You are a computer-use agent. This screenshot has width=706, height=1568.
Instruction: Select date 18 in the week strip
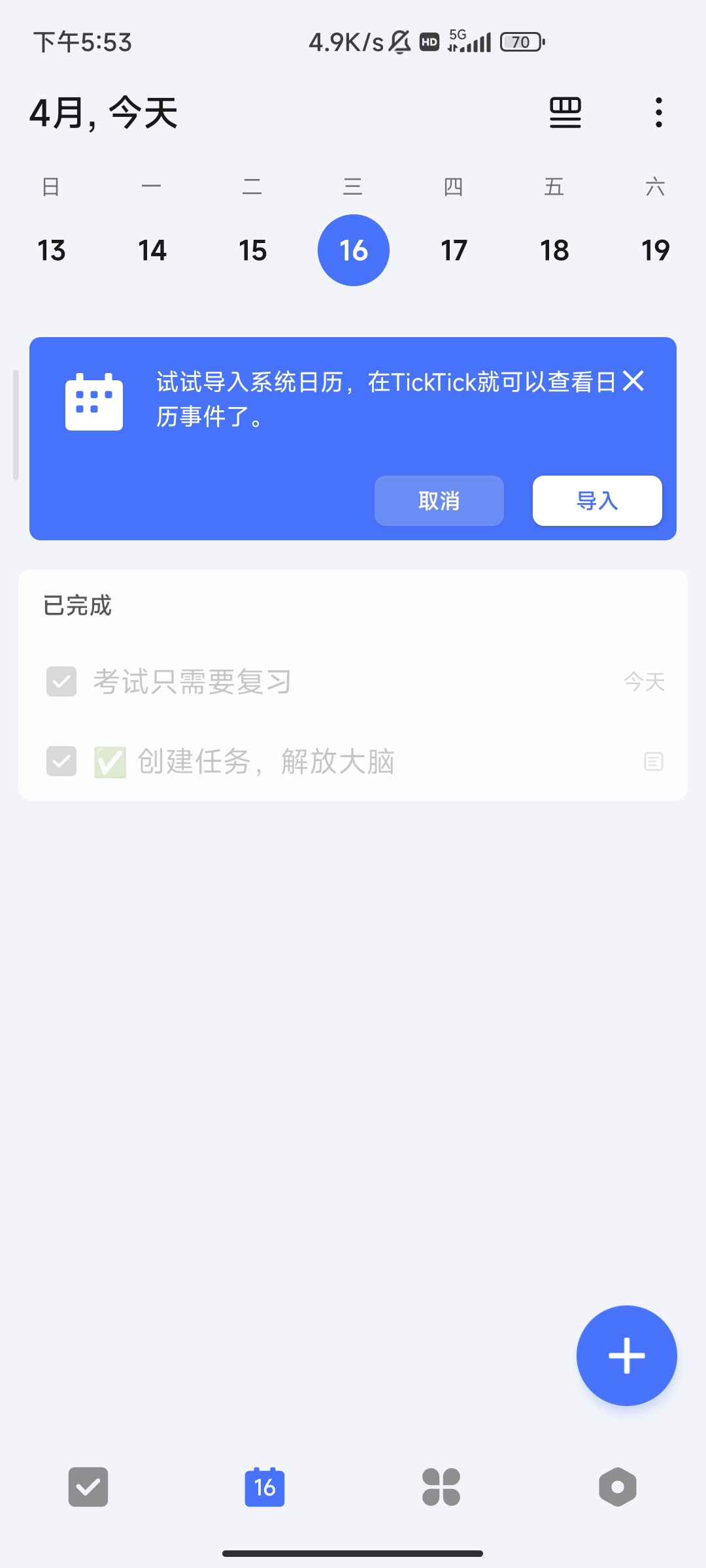[x=554, y=250]
